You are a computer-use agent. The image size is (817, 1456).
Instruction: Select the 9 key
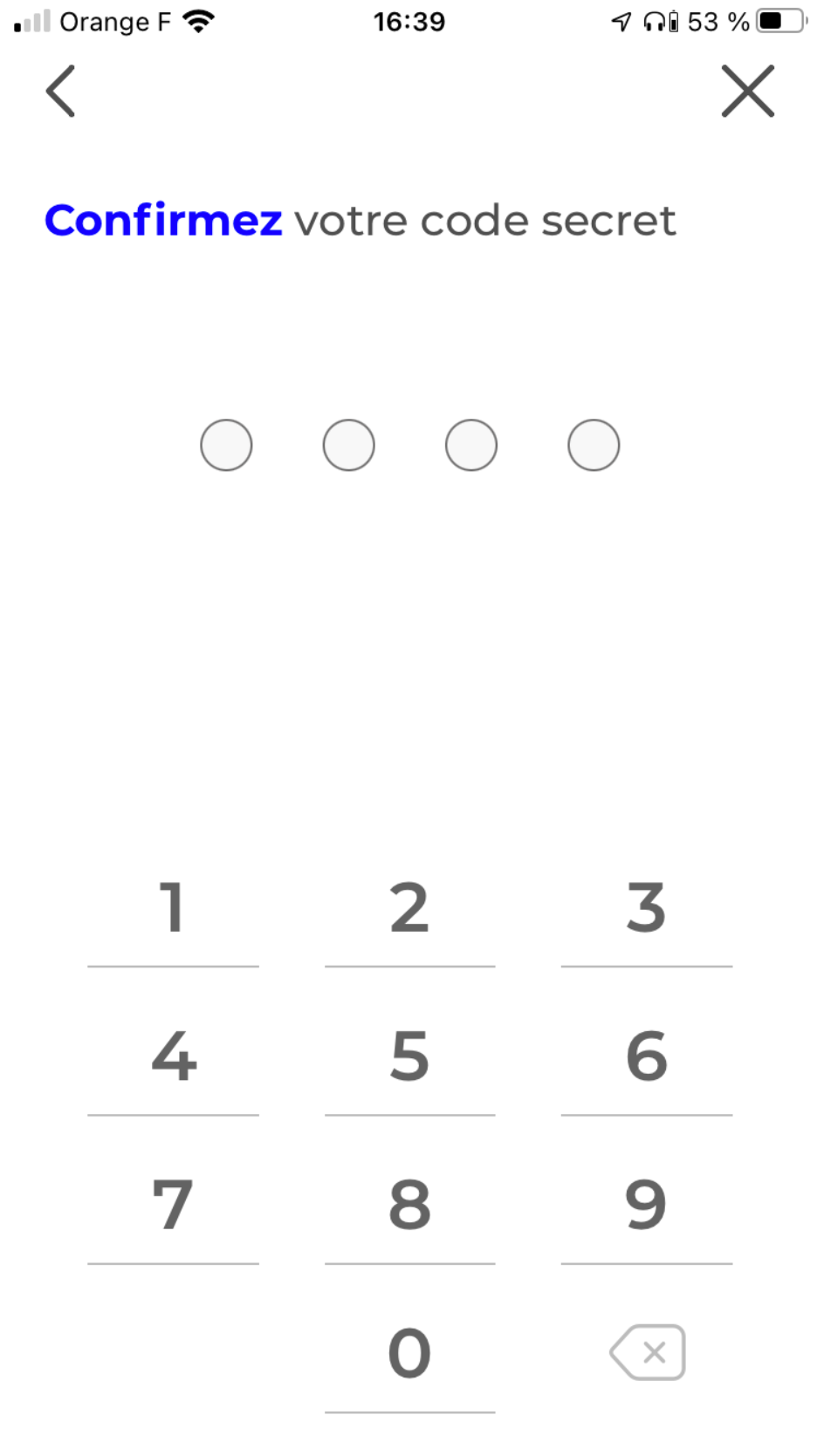tap(647, 1205)
